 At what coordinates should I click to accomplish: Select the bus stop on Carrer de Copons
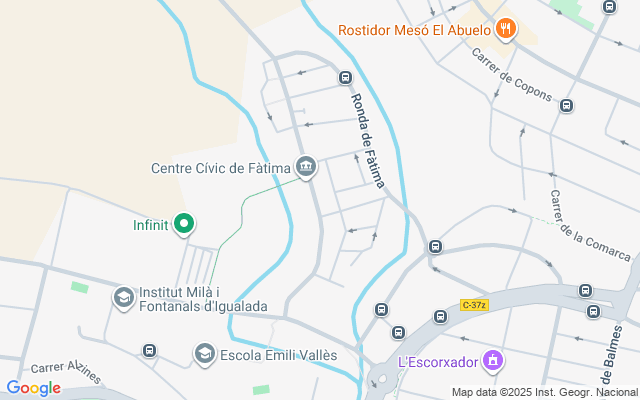566,105
